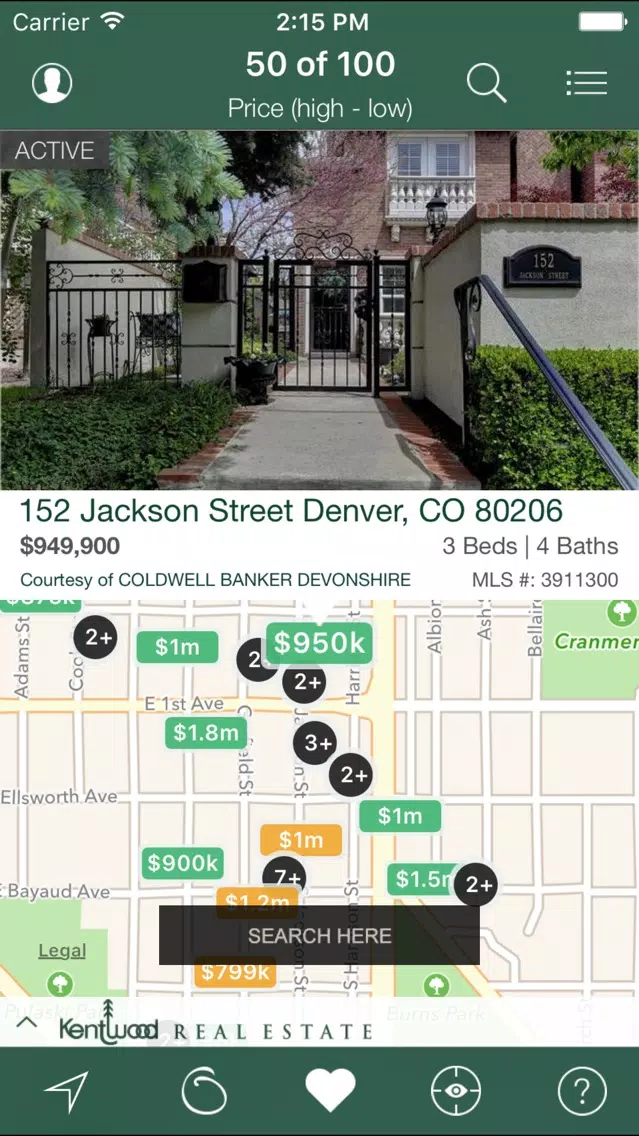
Task: Open the 152 Jackson Street listing photo
Action: pyautogui.click(x=320, y=310)
